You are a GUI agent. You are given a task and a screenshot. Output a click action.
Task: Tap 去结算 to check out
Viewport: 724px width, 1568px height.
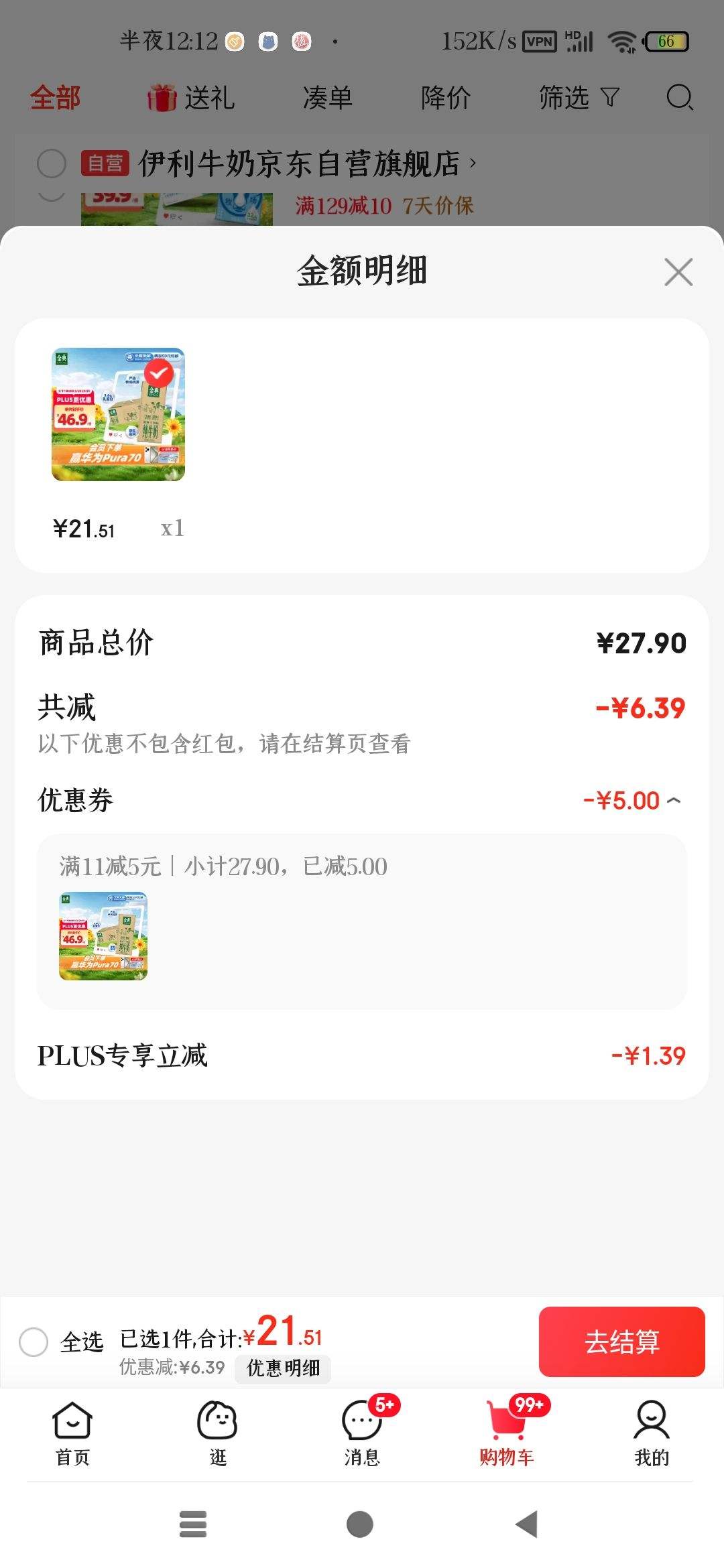coord(621,1342)
